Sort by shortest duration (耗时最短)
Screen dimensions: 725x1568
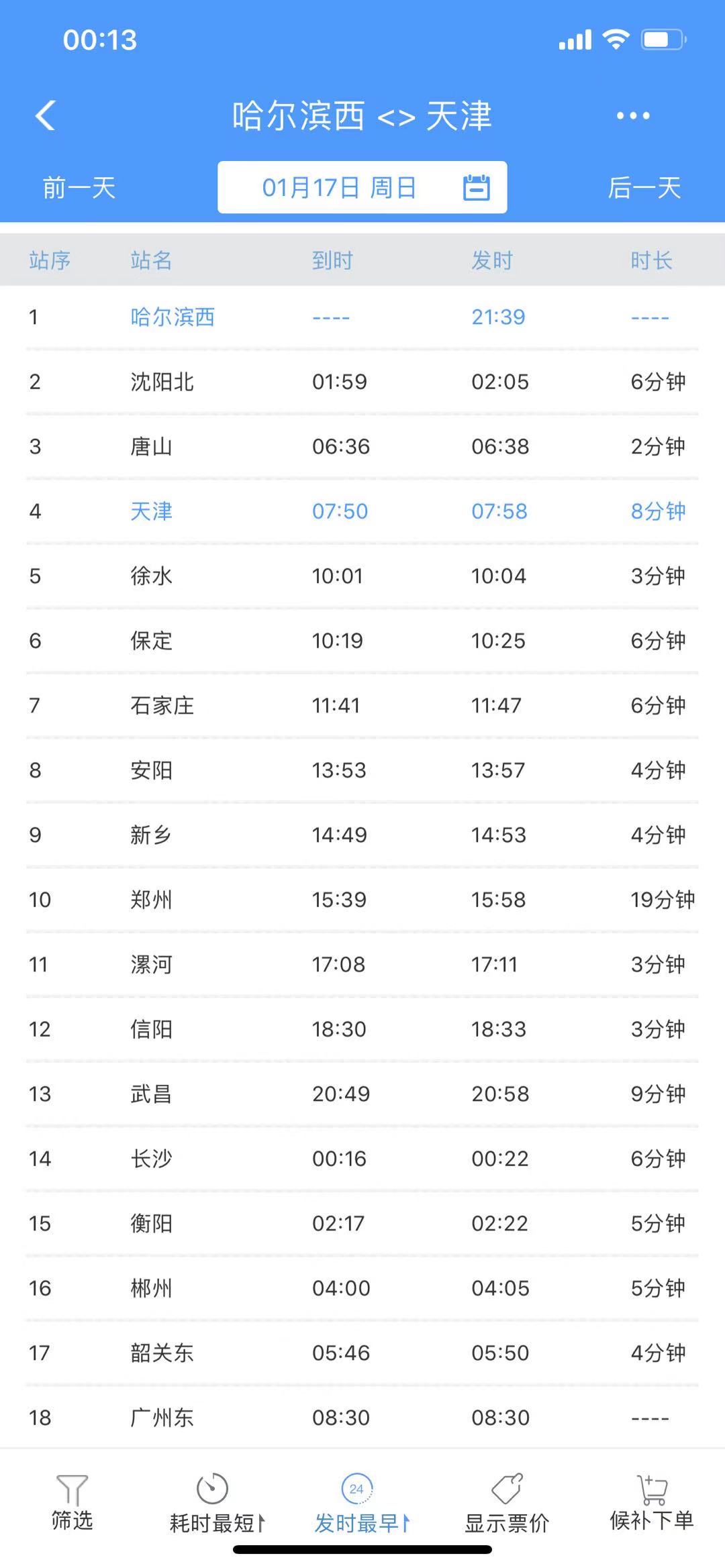point(217,1503)
